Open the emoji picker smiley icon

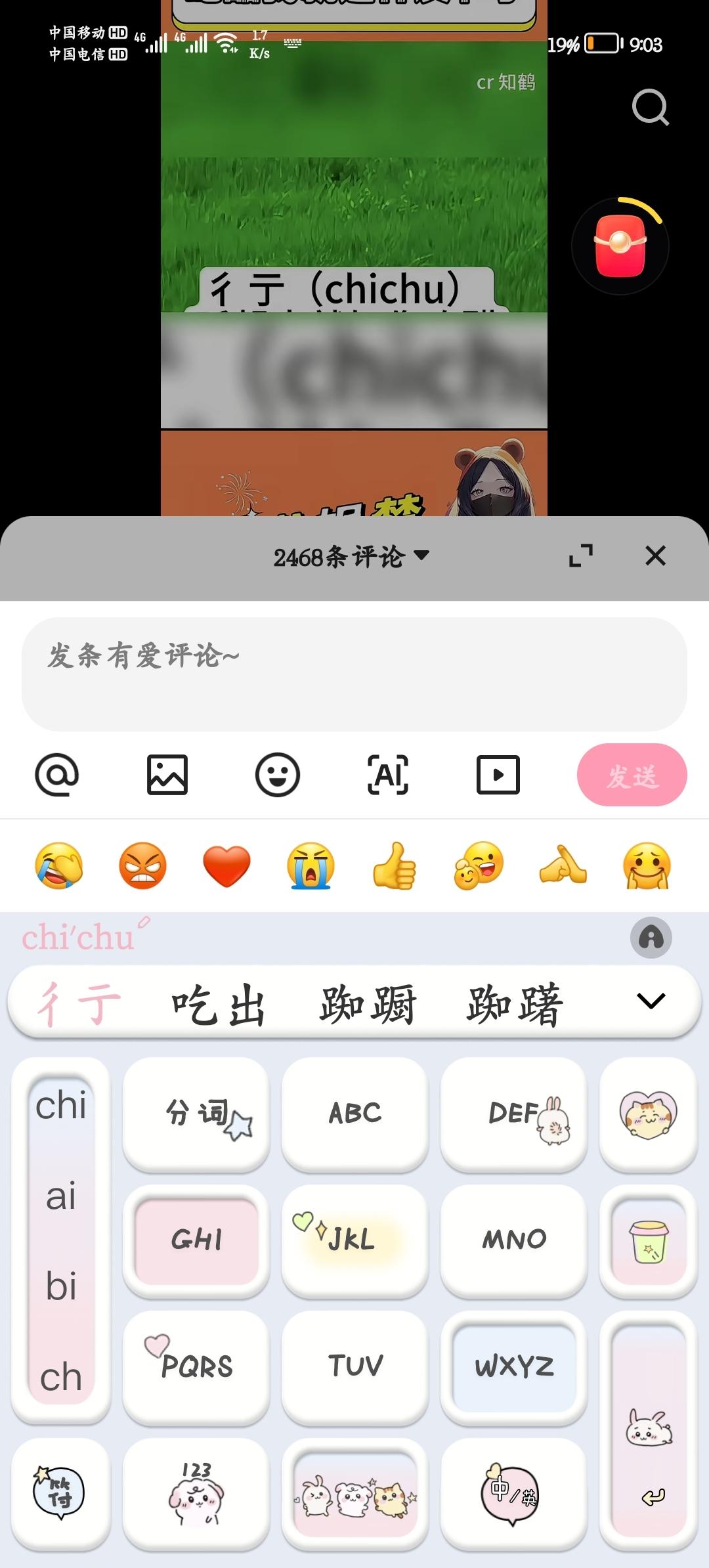278,775
